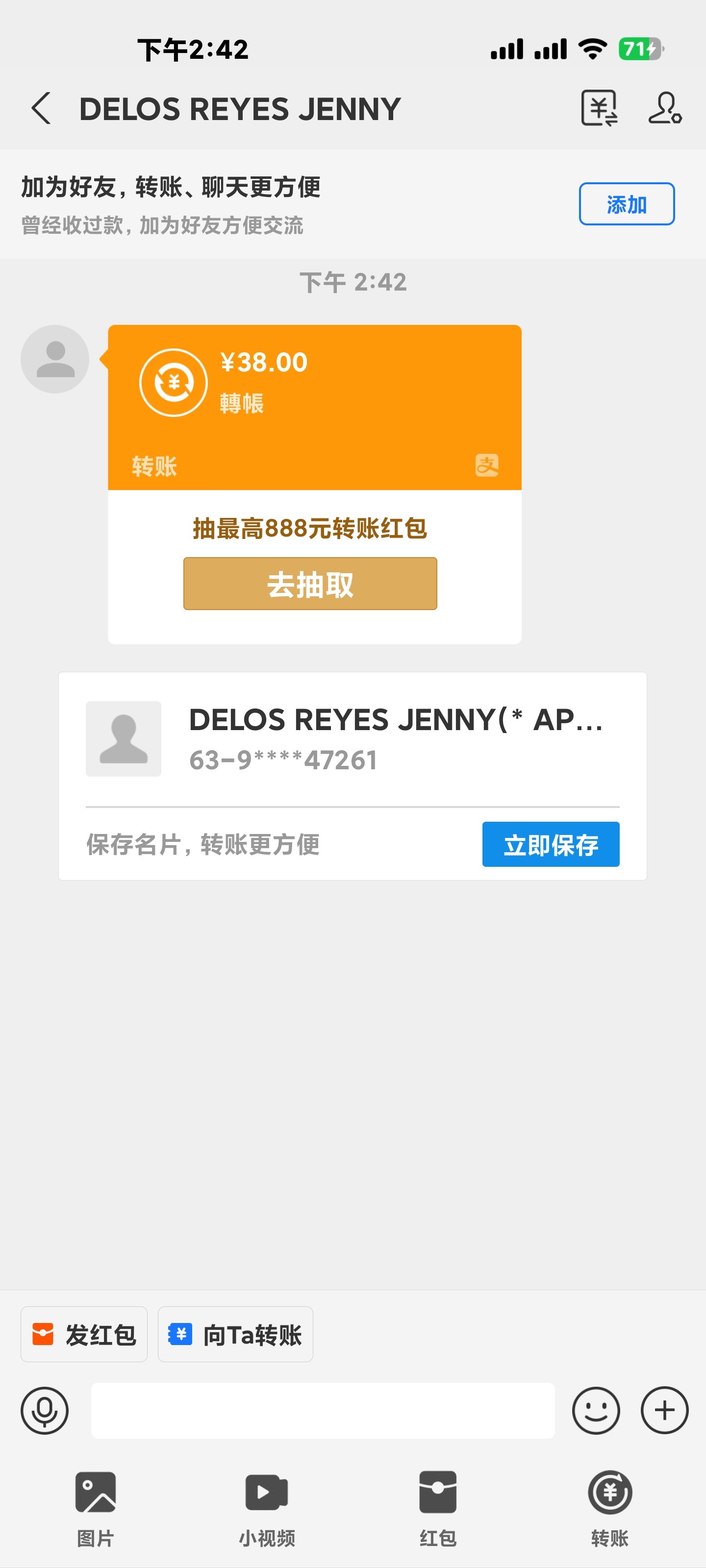The height and width of the screenshot is (1568, 706).
Task: Open DELOS REYES JENNY's contact card
Action: coord(352,739)
